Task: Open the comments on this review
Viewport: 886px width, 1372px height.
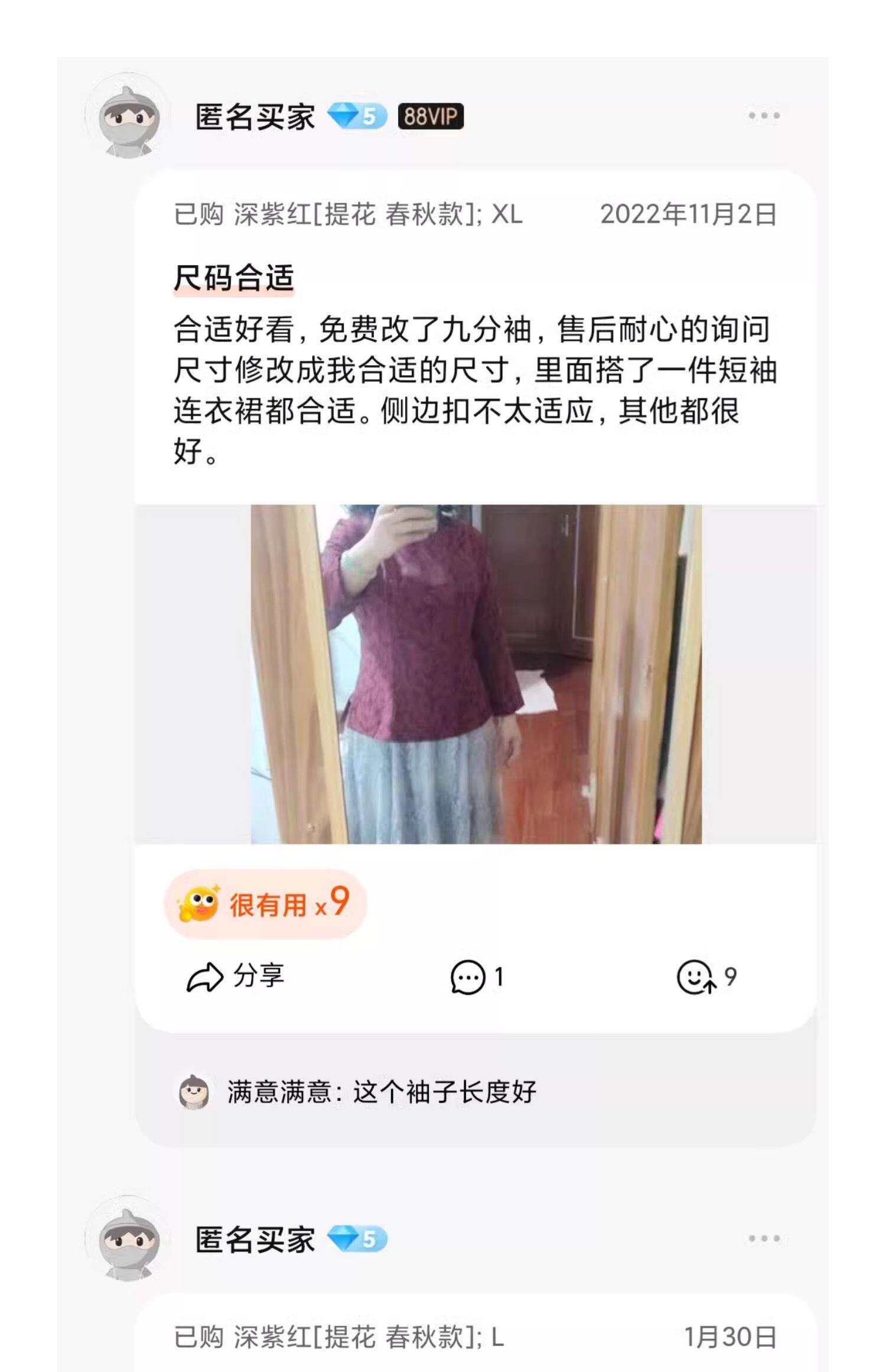Action: 477,977
